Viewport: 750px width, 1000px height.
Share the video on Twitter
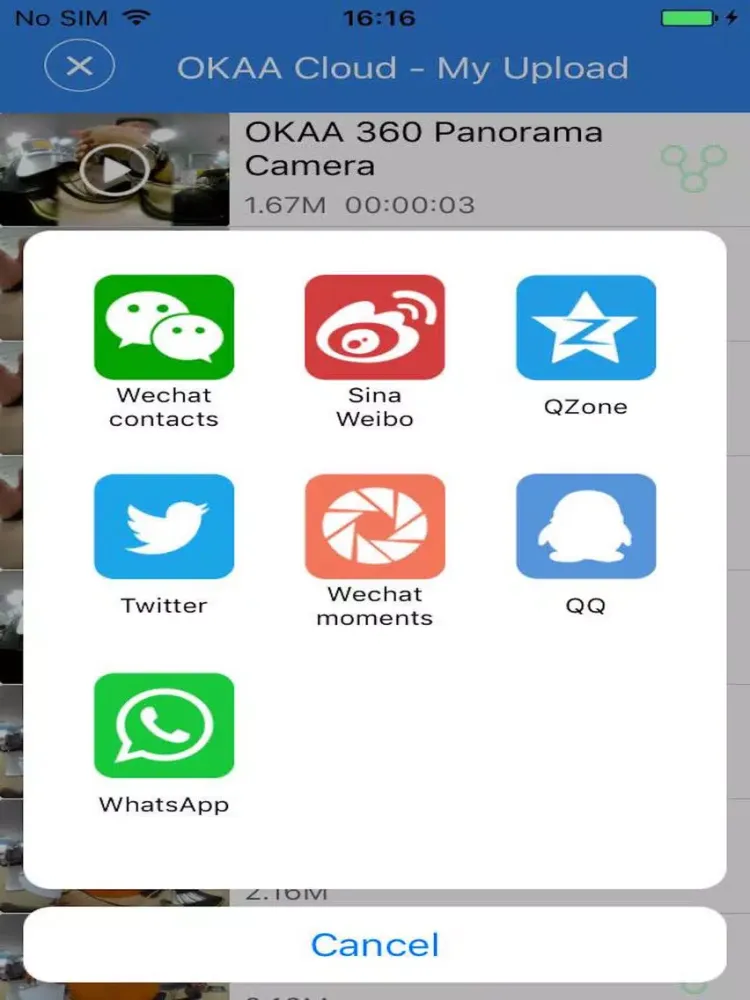pyautogui.click(x=164, y=527)
